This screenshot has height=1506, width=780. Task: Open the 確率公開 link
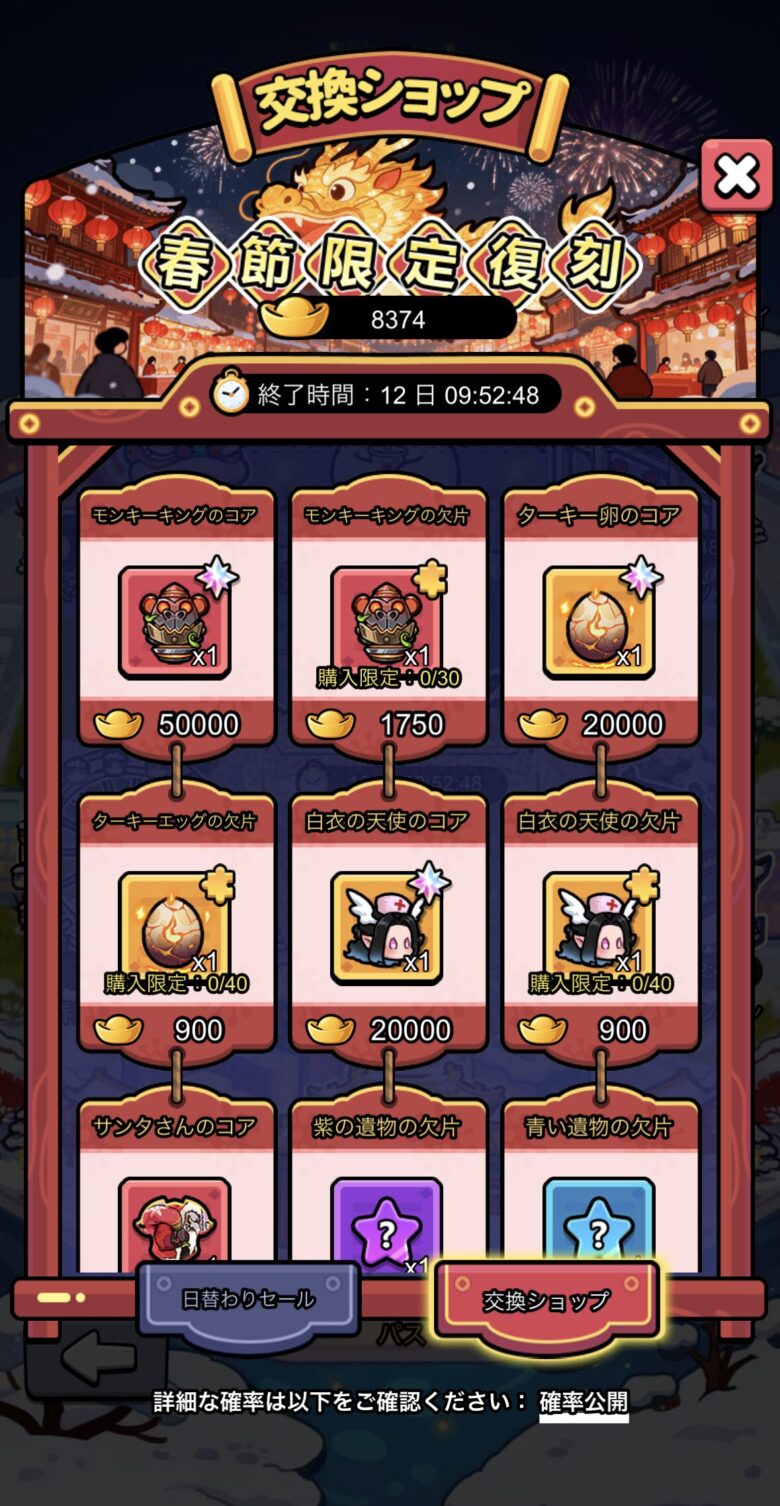[584, 1402]
